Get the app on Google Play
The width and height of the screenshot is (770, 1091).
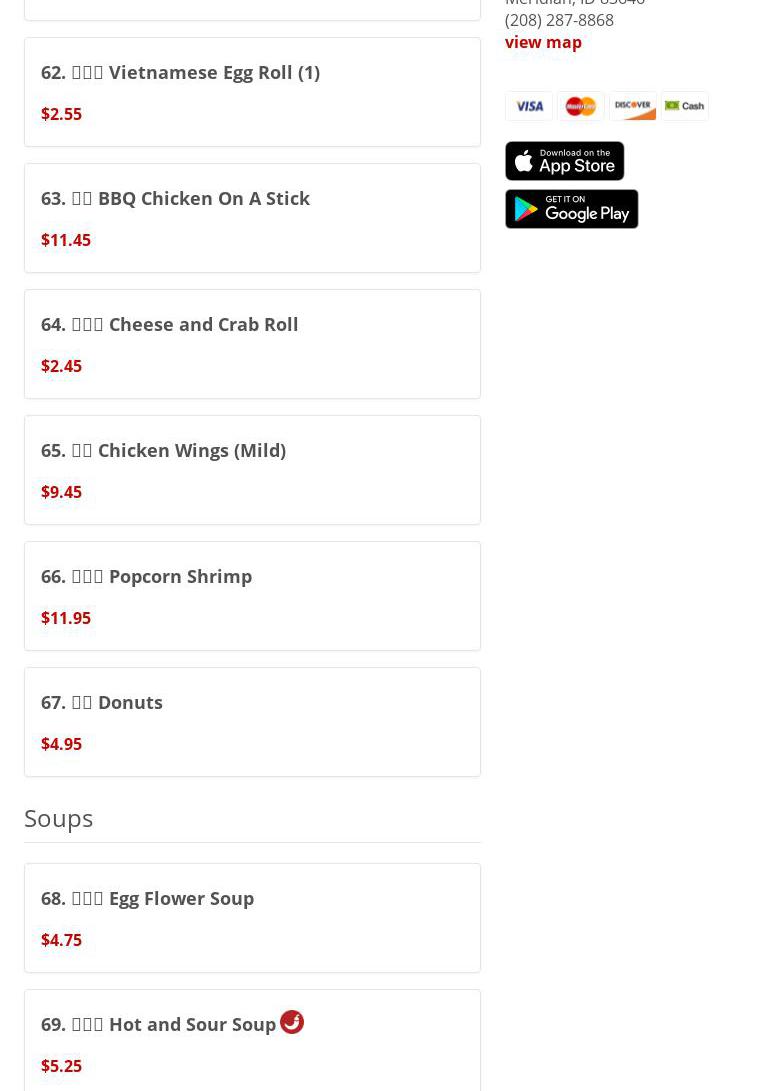(x=571, y=209)
